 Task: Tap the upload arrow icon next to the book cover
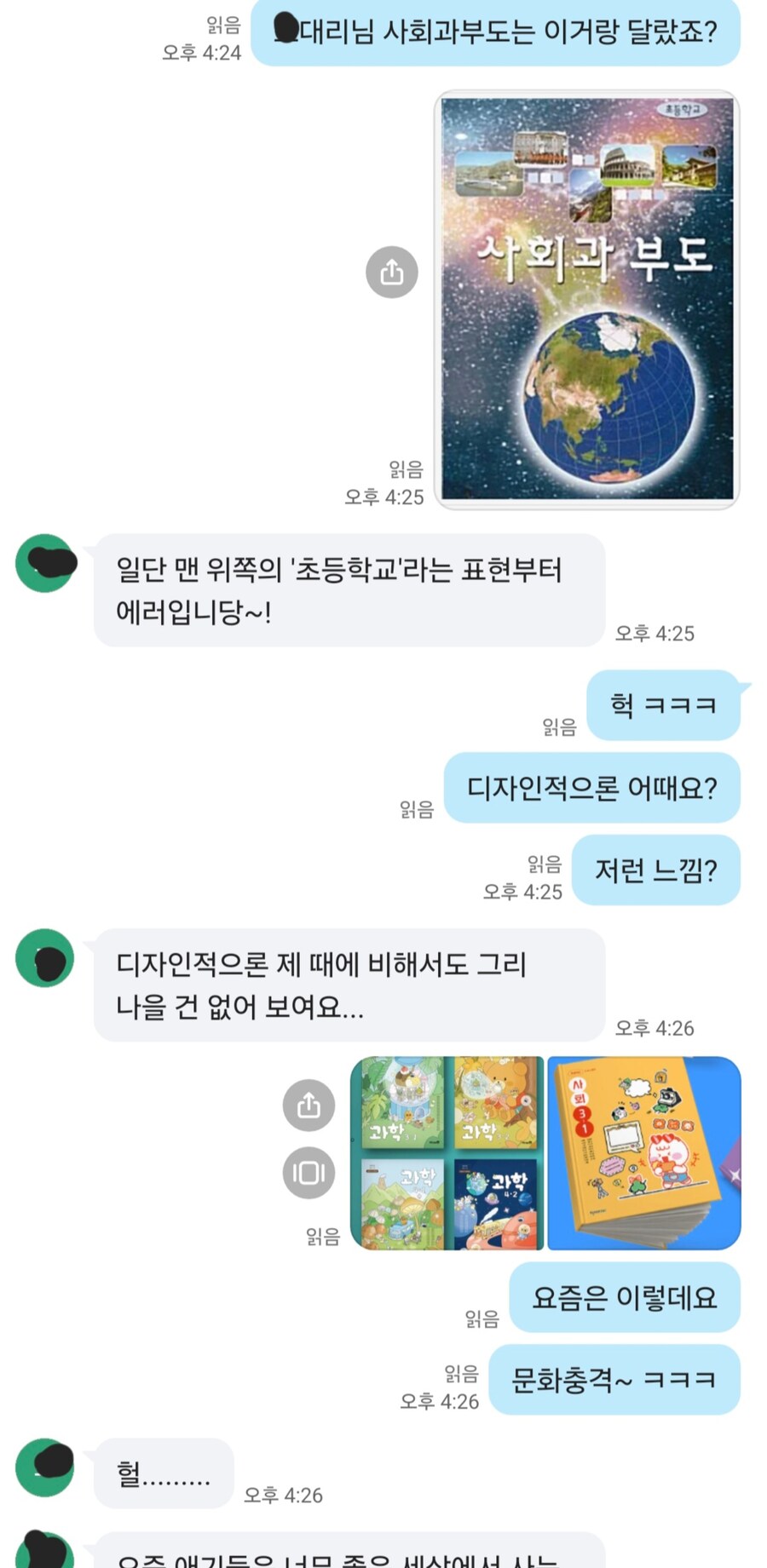pos(391,272)
